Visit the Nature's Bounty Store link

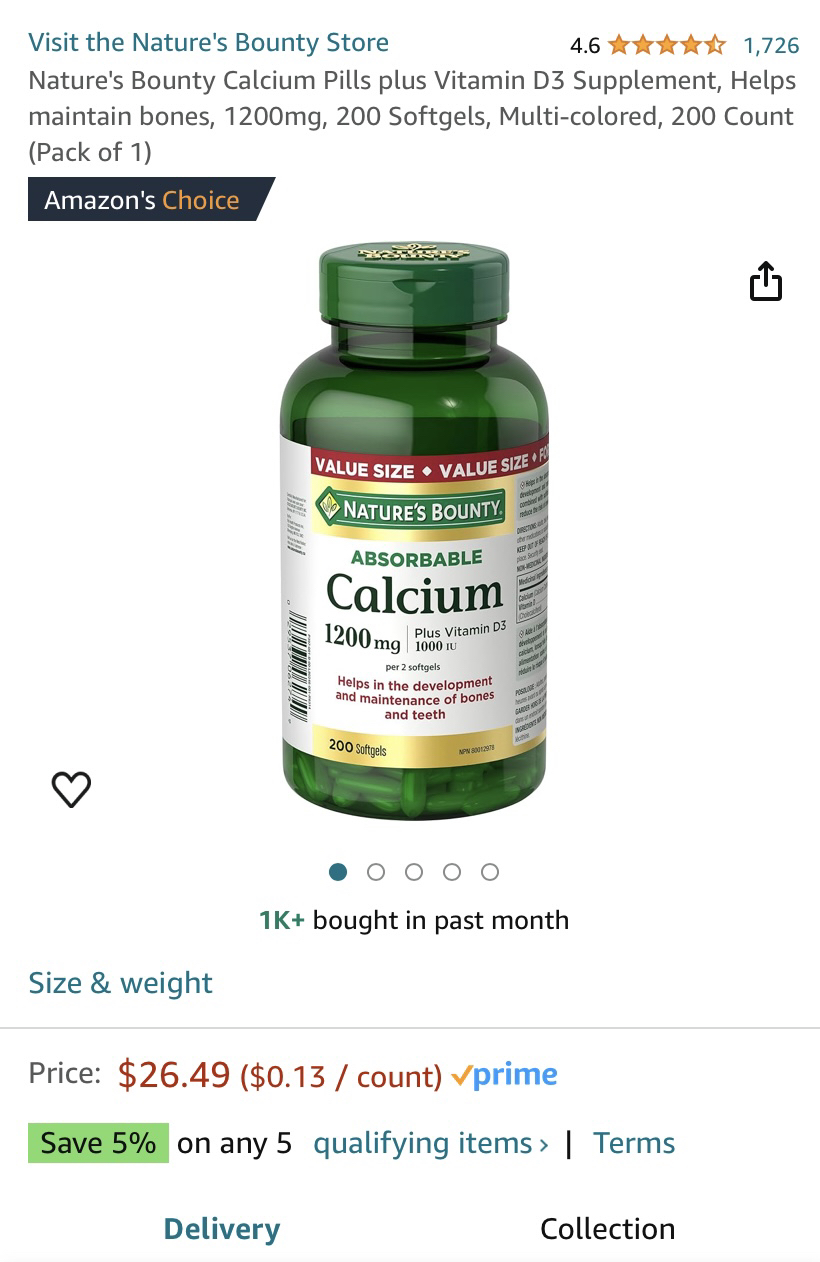pos(208,42)
